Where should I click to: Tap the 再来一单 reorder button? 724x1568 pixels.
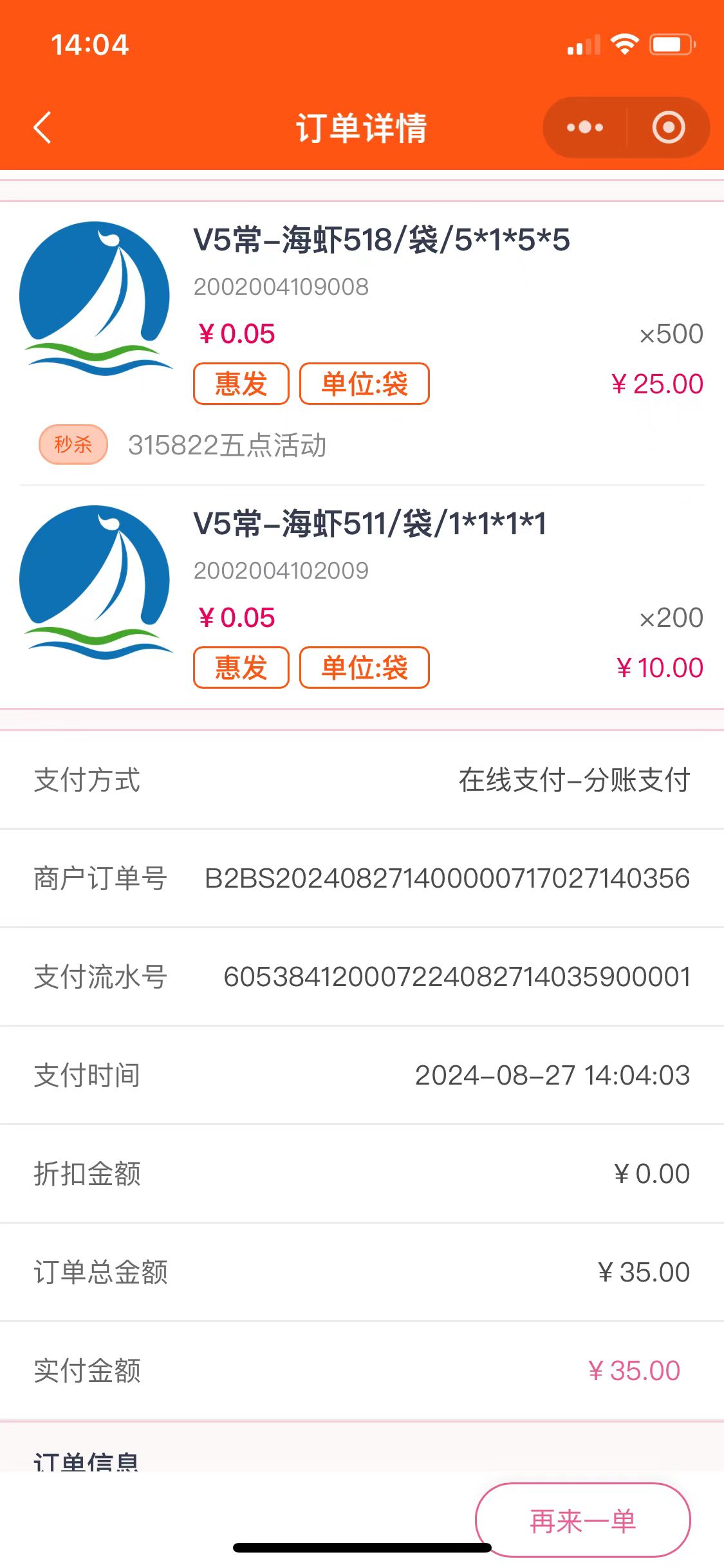[582, 1520]
